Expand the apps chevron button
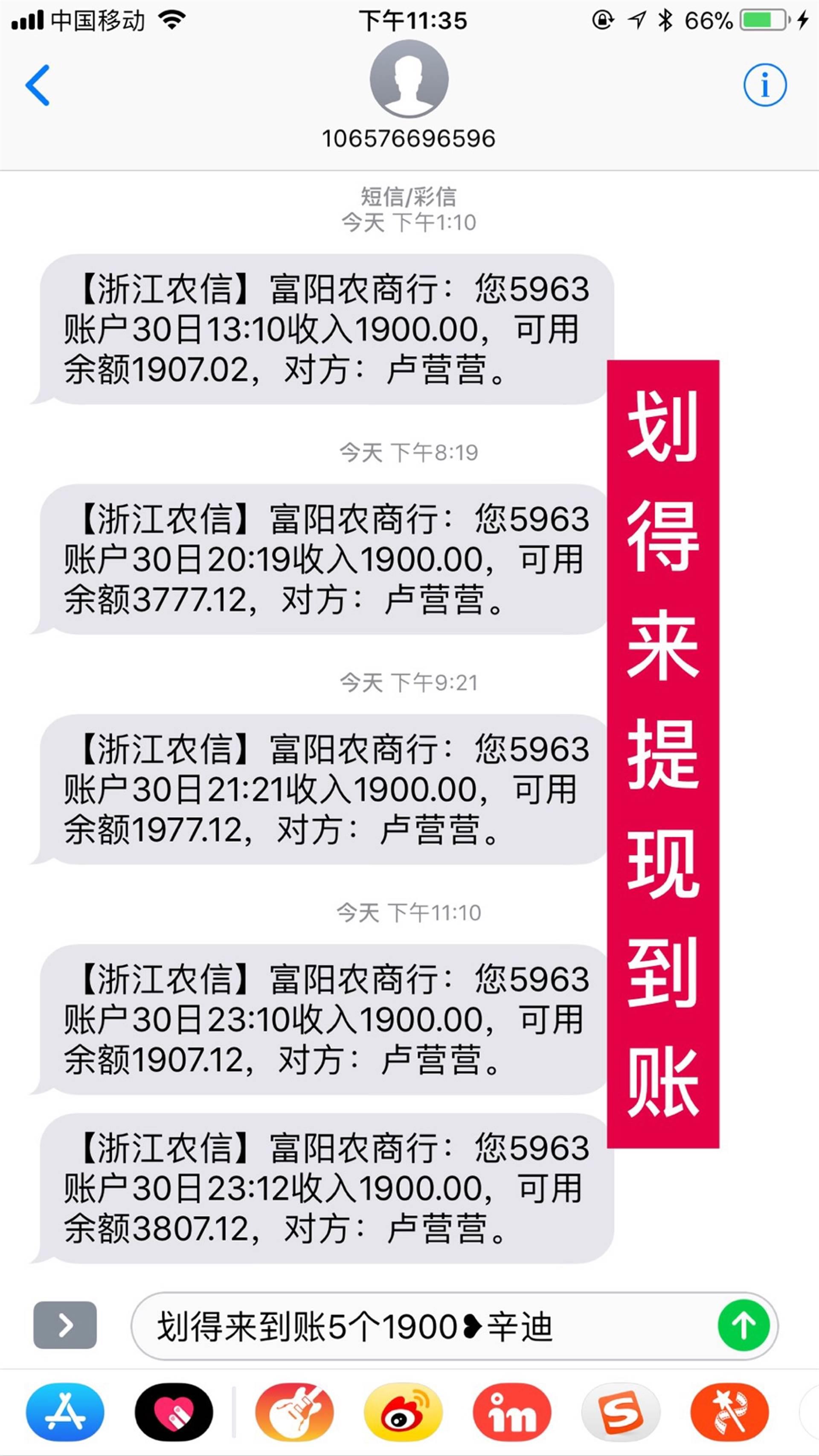819x1456 pixels. pyautogui.click(x=65, y=1325)
